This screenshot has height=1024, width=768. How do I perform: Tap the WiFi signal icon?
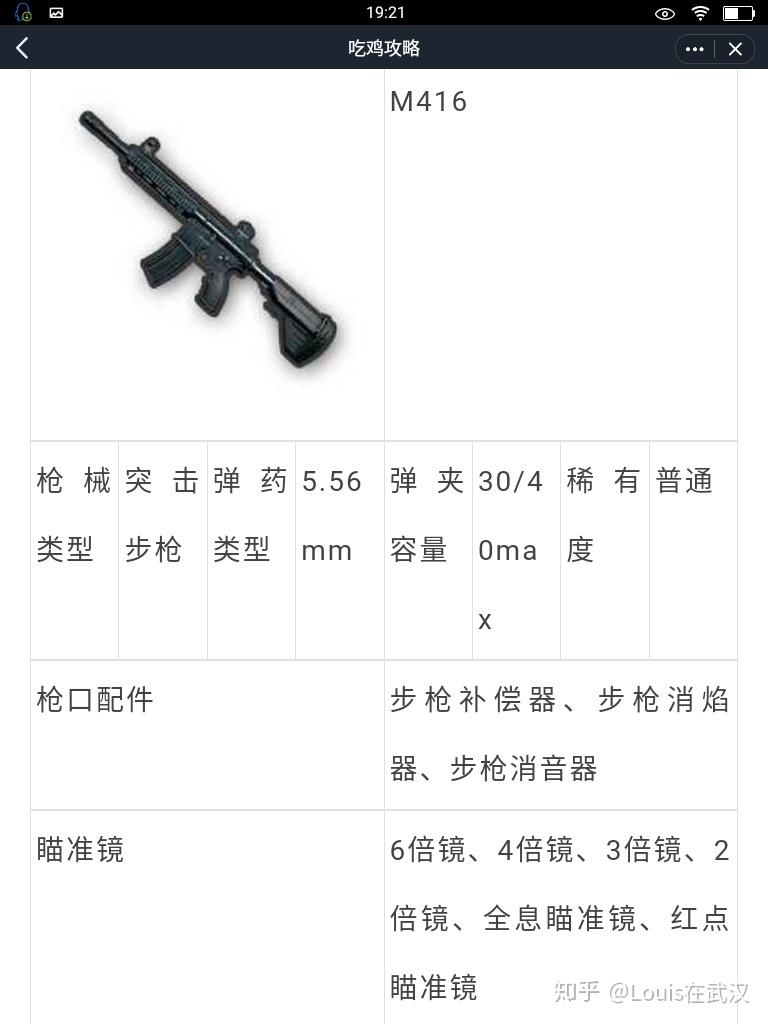click(x=700, y=13)
